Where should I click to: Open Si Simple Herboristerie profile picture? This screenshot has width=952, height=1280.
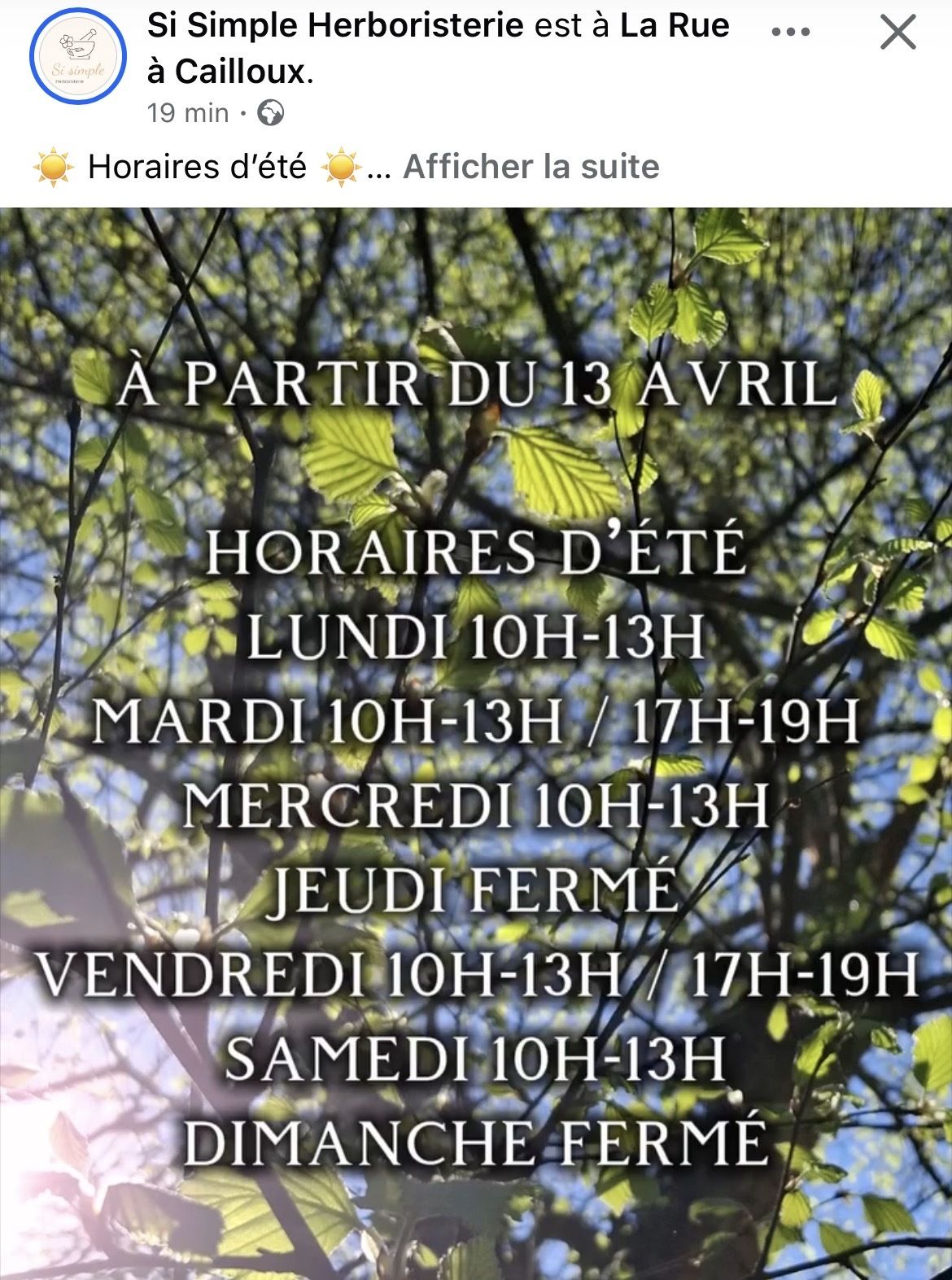click(78, 57)
